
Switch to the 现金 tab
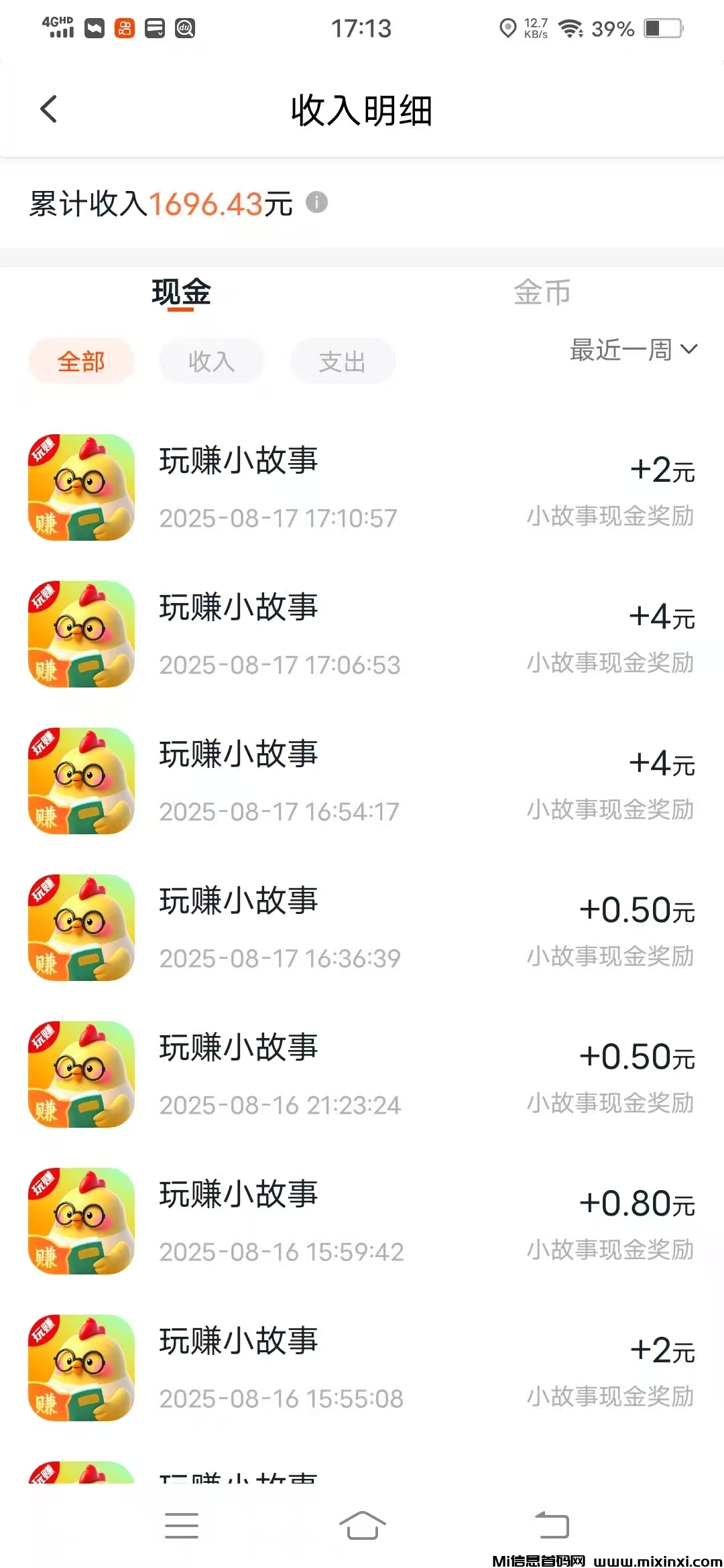coord(181,293)
